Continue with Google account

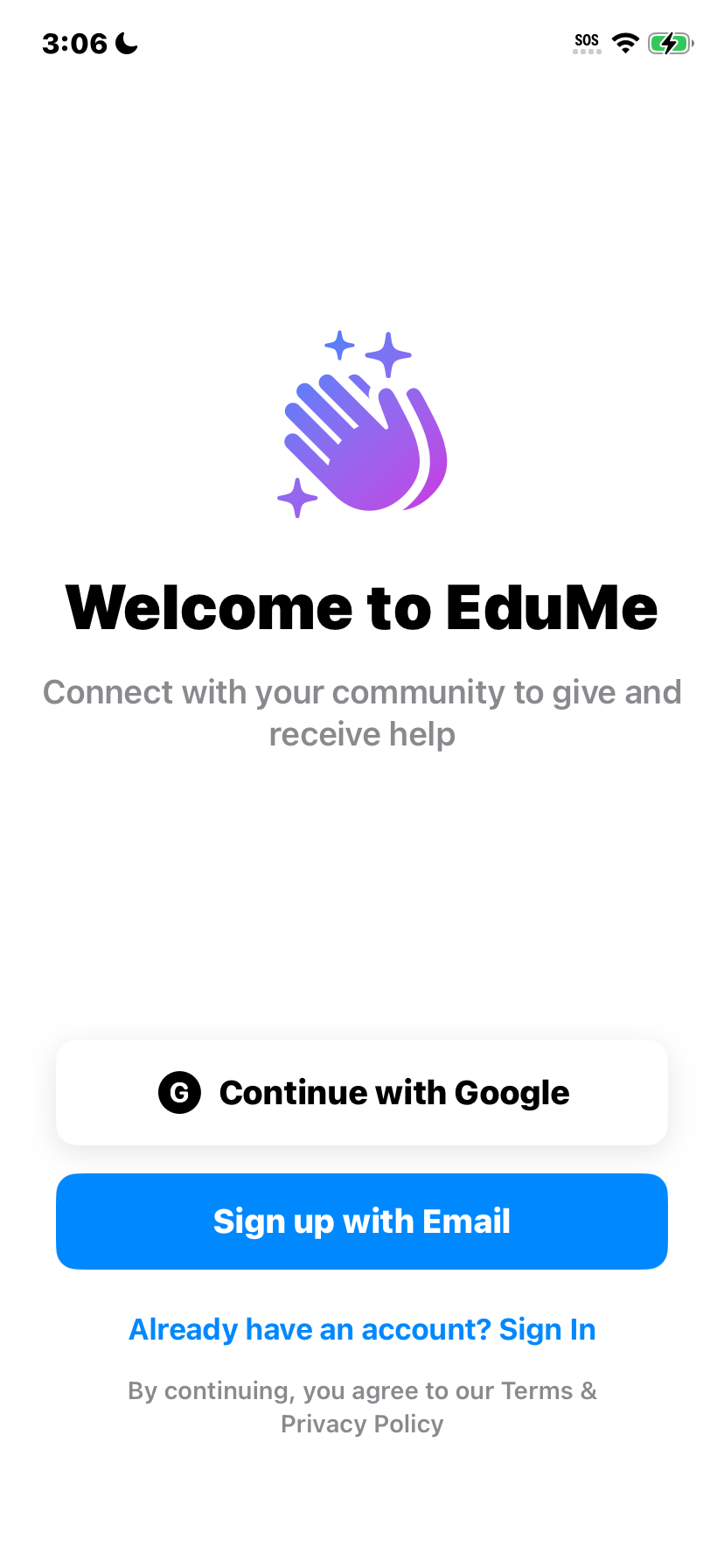pos(362,1092)
